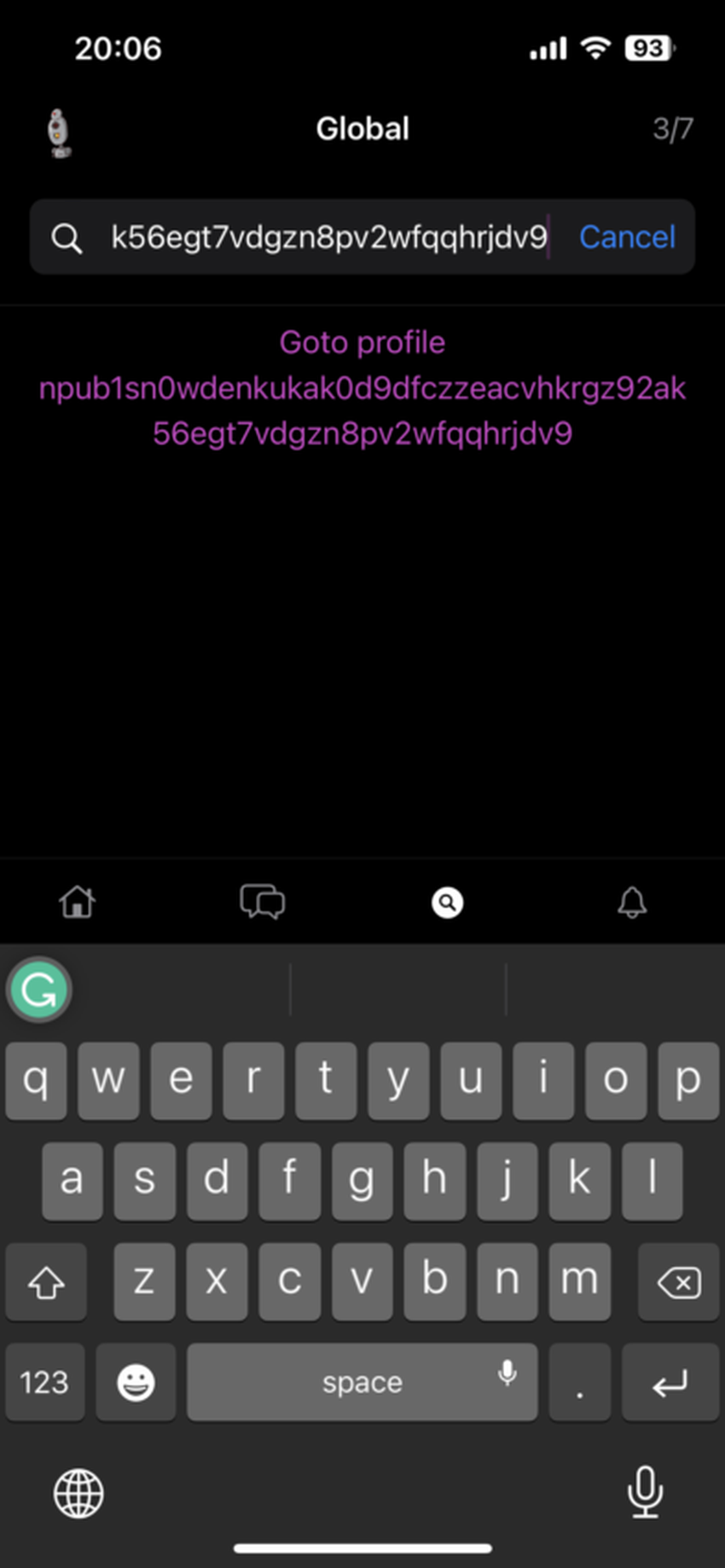725x1568 pixels.
Task: Cancel the search
Action: point(627,237)
